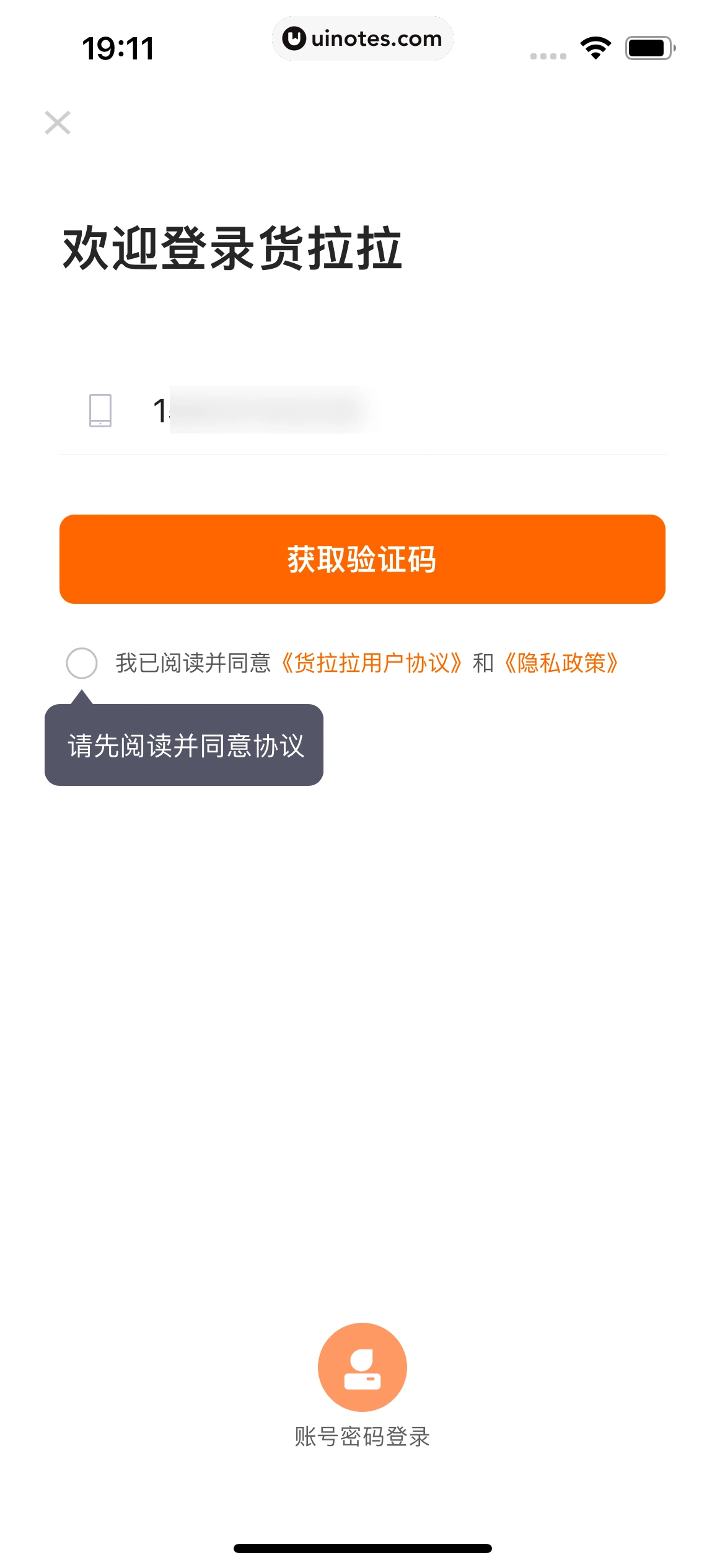This screenshot has width=725, height=1568.
Task: Open 《货拉拉用户协议》 agreement
Action: click(372, 663)
